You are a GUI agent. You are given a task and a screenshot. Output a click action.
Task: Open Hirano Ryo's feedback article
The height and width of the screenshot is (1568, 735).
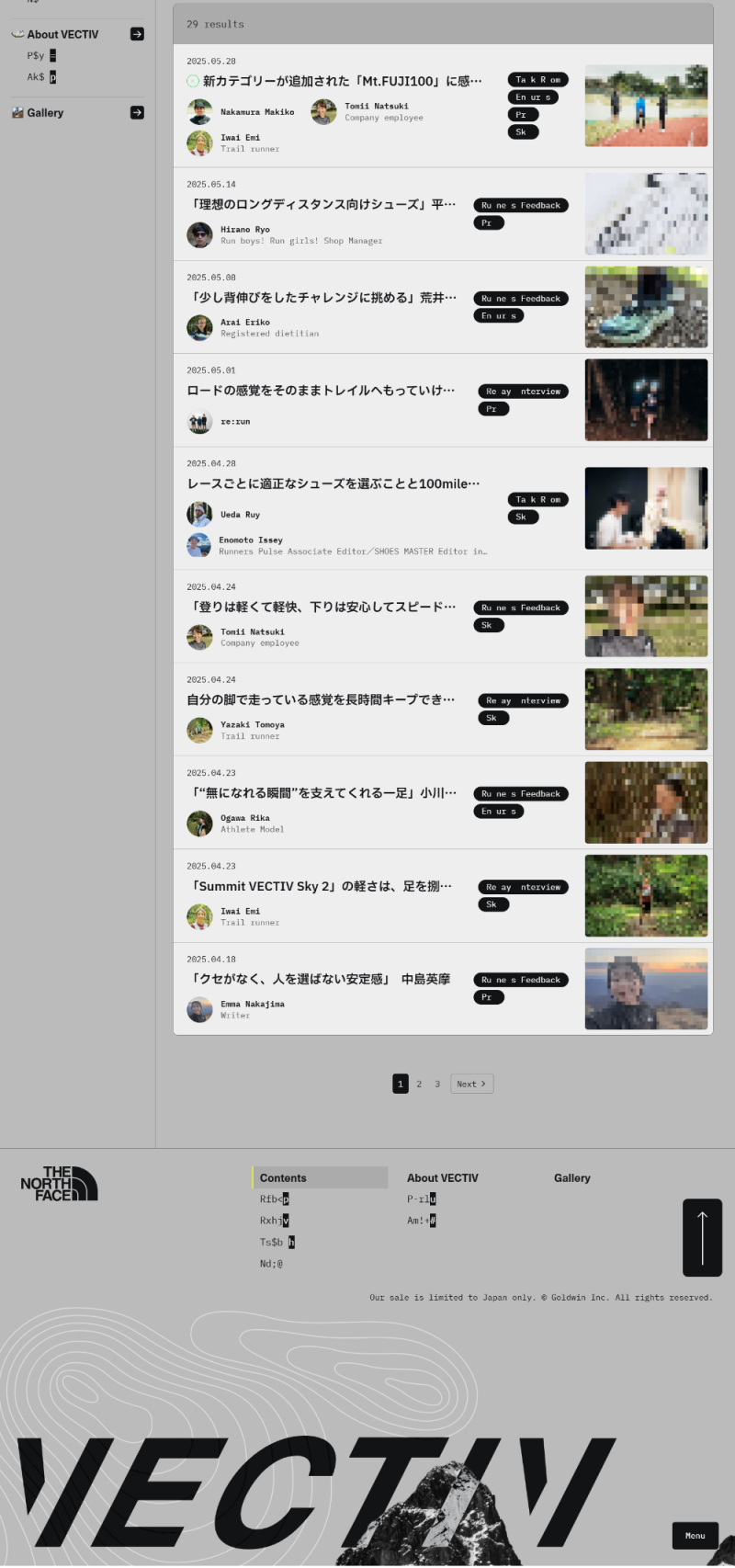(x=322, y=204)
